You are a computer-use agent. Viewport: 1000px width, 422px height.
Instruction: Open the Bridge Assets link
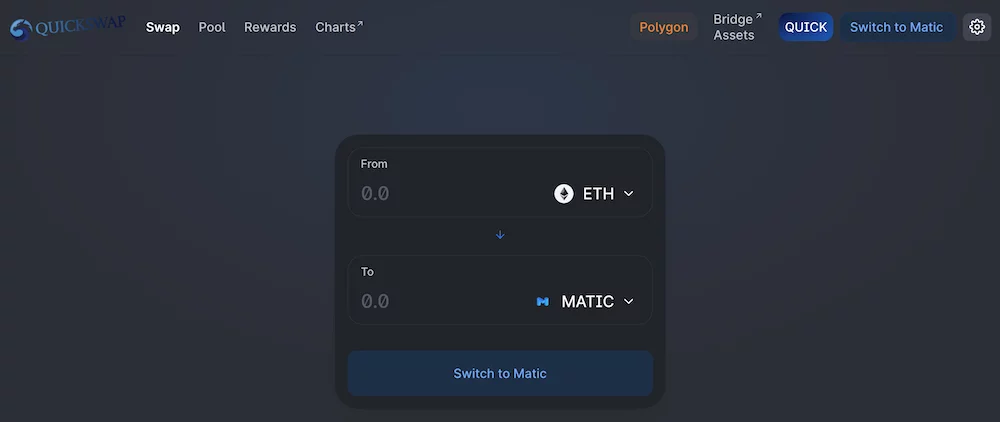pos(737,27)
